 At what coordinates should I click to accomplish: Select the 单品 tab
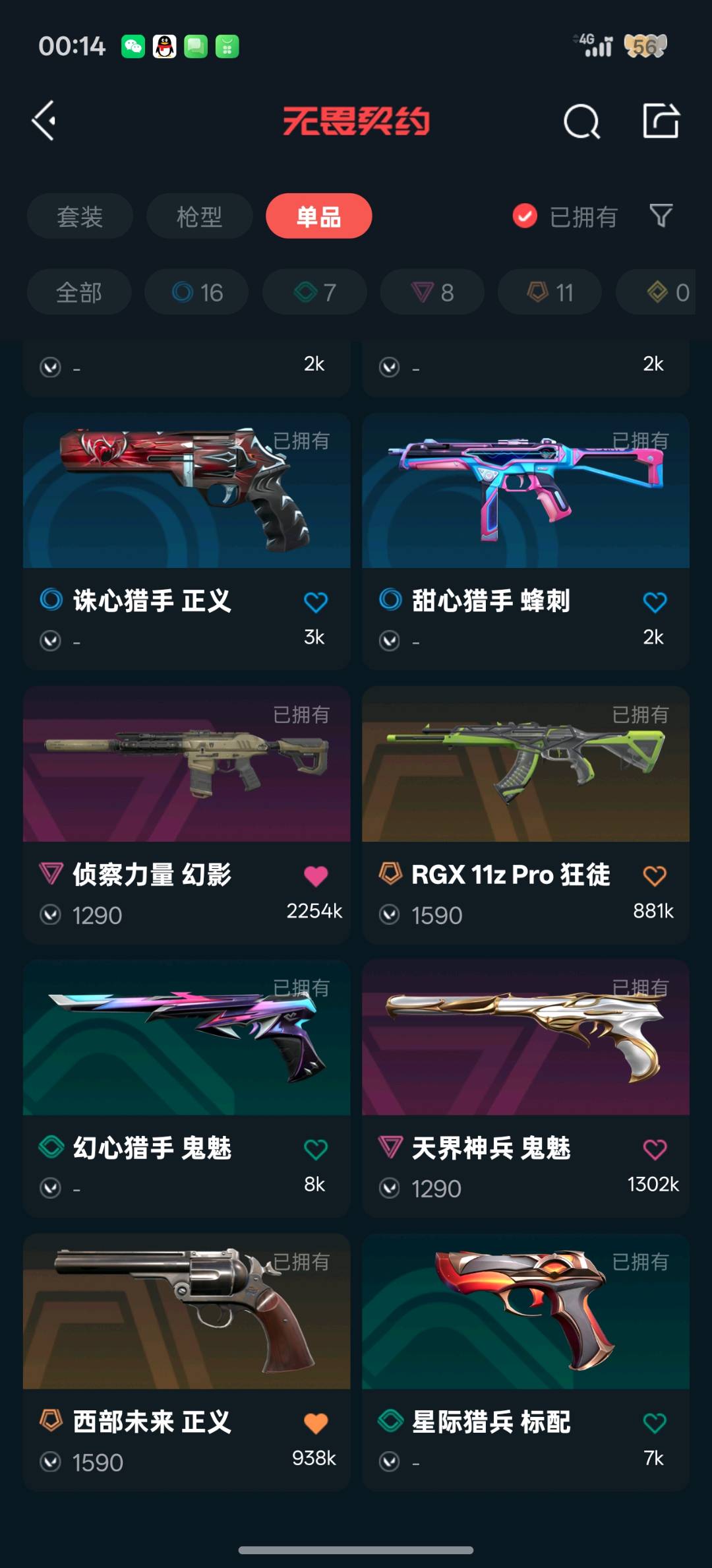[318, 216]
